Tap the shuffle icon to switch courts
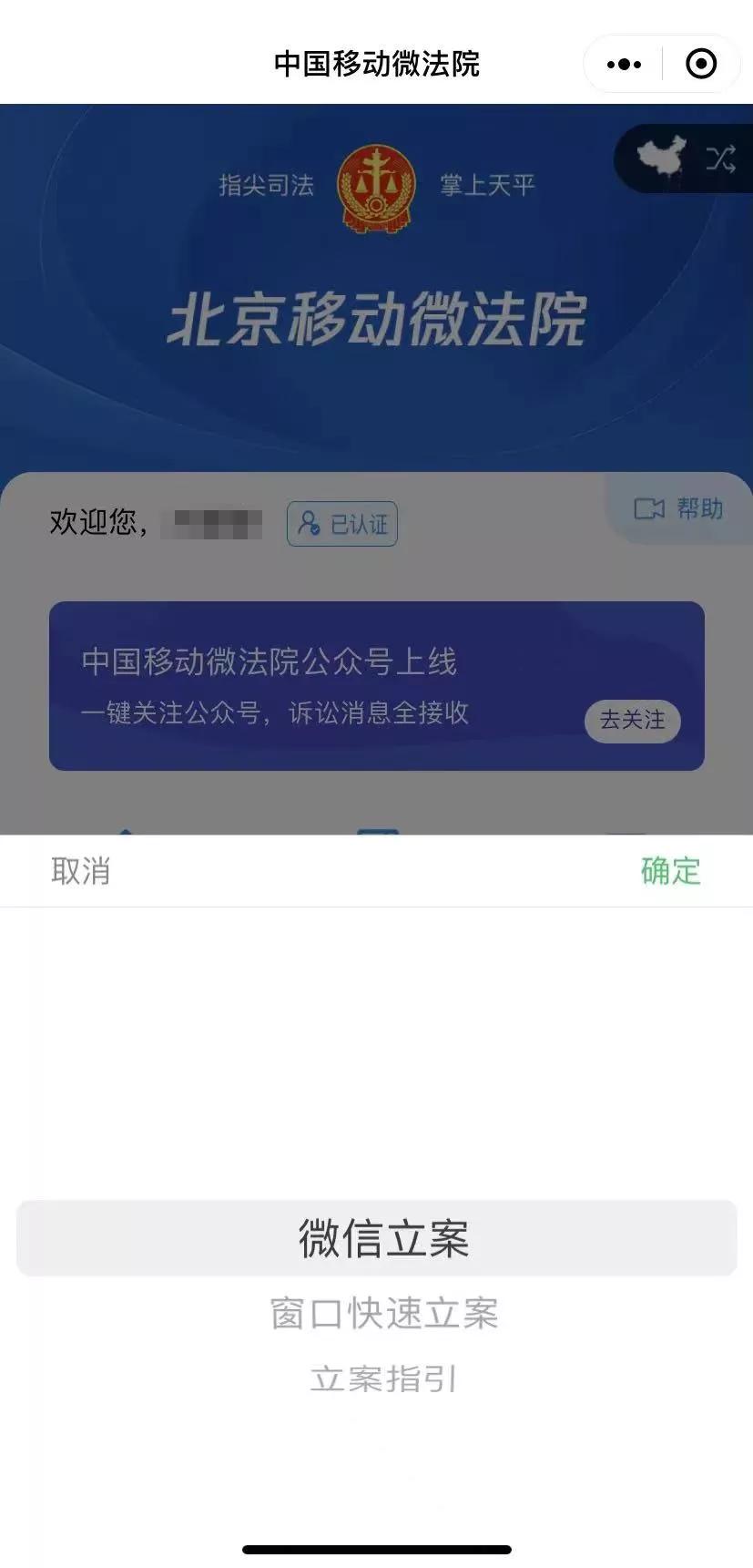753x1568 pixels. 722,159
